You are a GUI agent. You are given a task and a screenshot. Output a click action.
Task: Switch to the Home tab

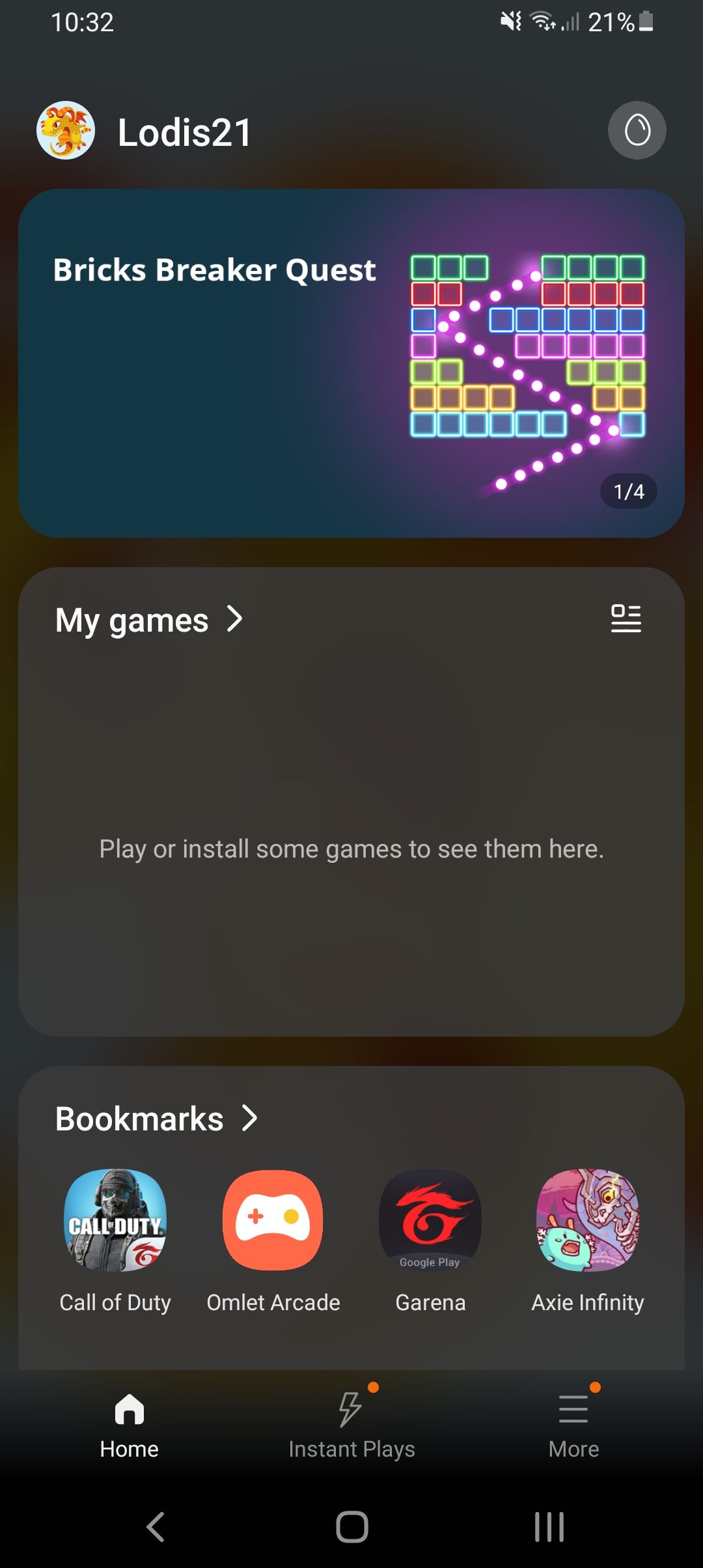click(x=128, y=1426)
